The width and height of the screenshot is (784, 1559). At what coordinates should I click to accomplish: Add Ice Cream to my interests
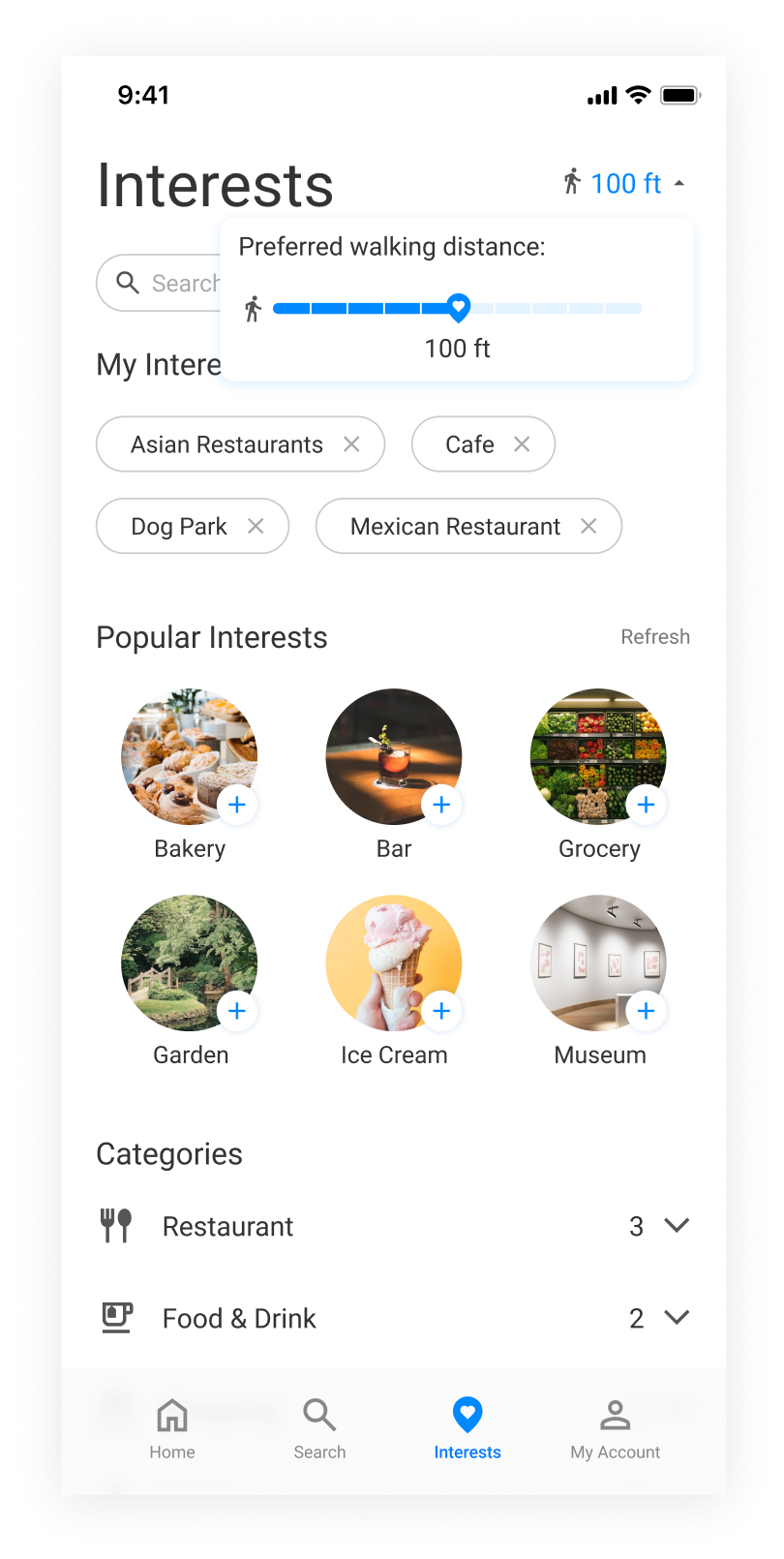[x=441, y=1011]
